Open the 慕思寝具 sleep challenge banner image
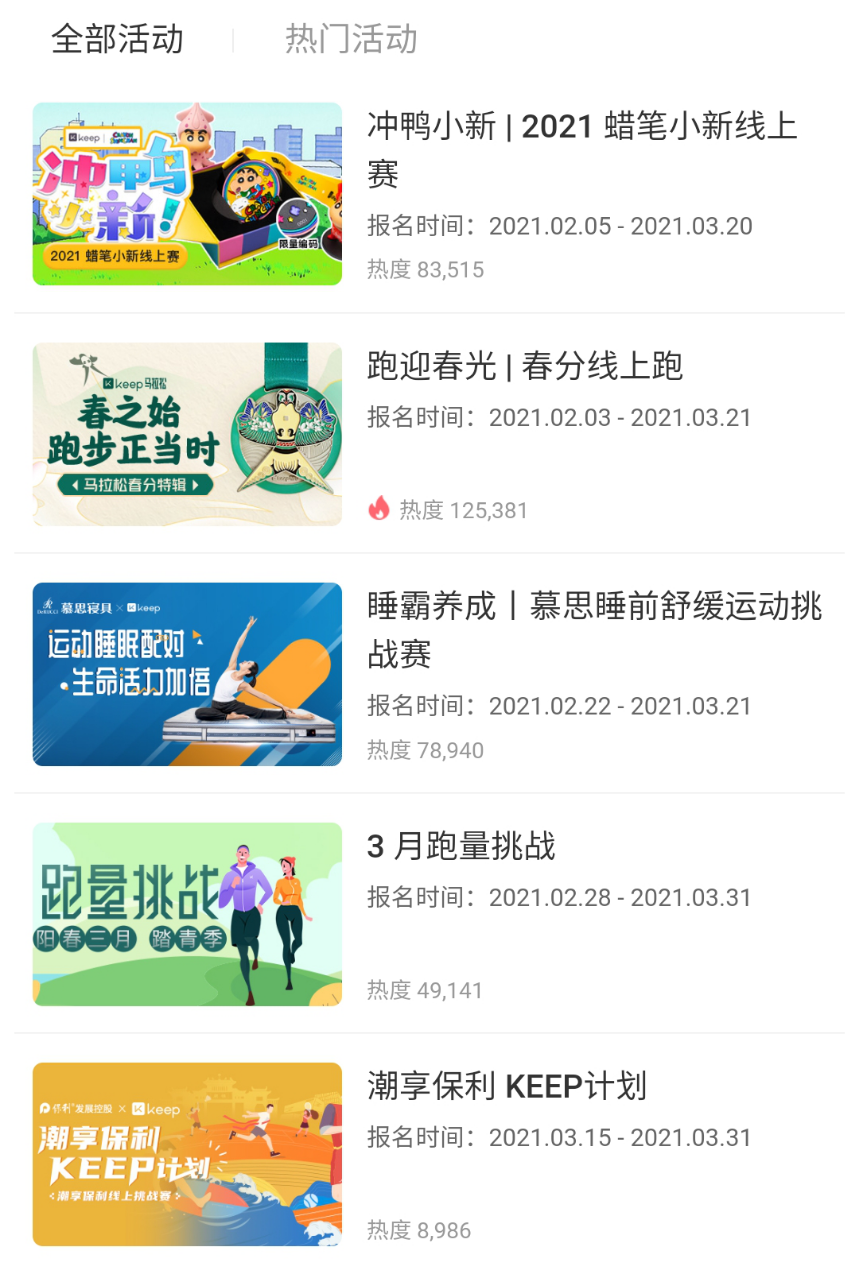The image size is (859, 1275). (187, 673)
